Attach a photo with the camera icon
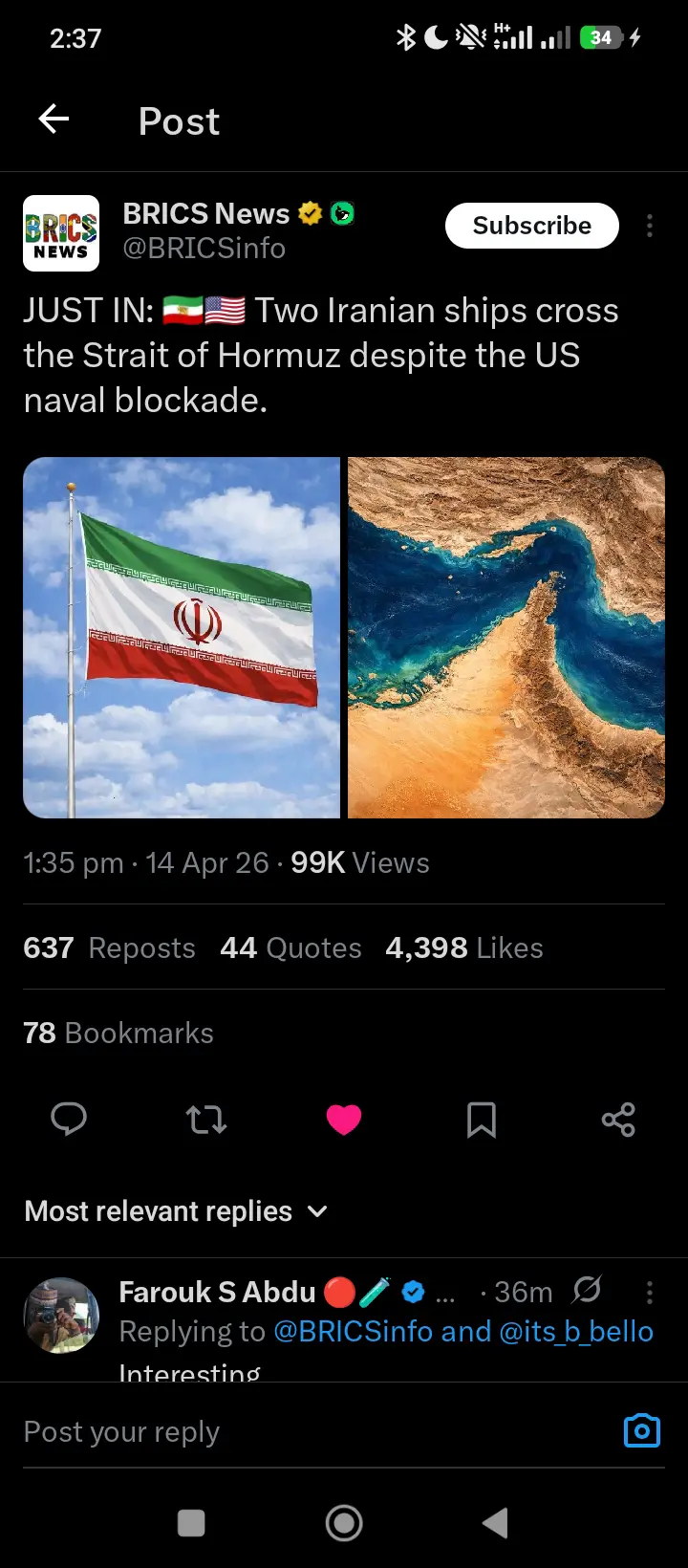Screen dimensions: 688x1568 pos(641,1430)
